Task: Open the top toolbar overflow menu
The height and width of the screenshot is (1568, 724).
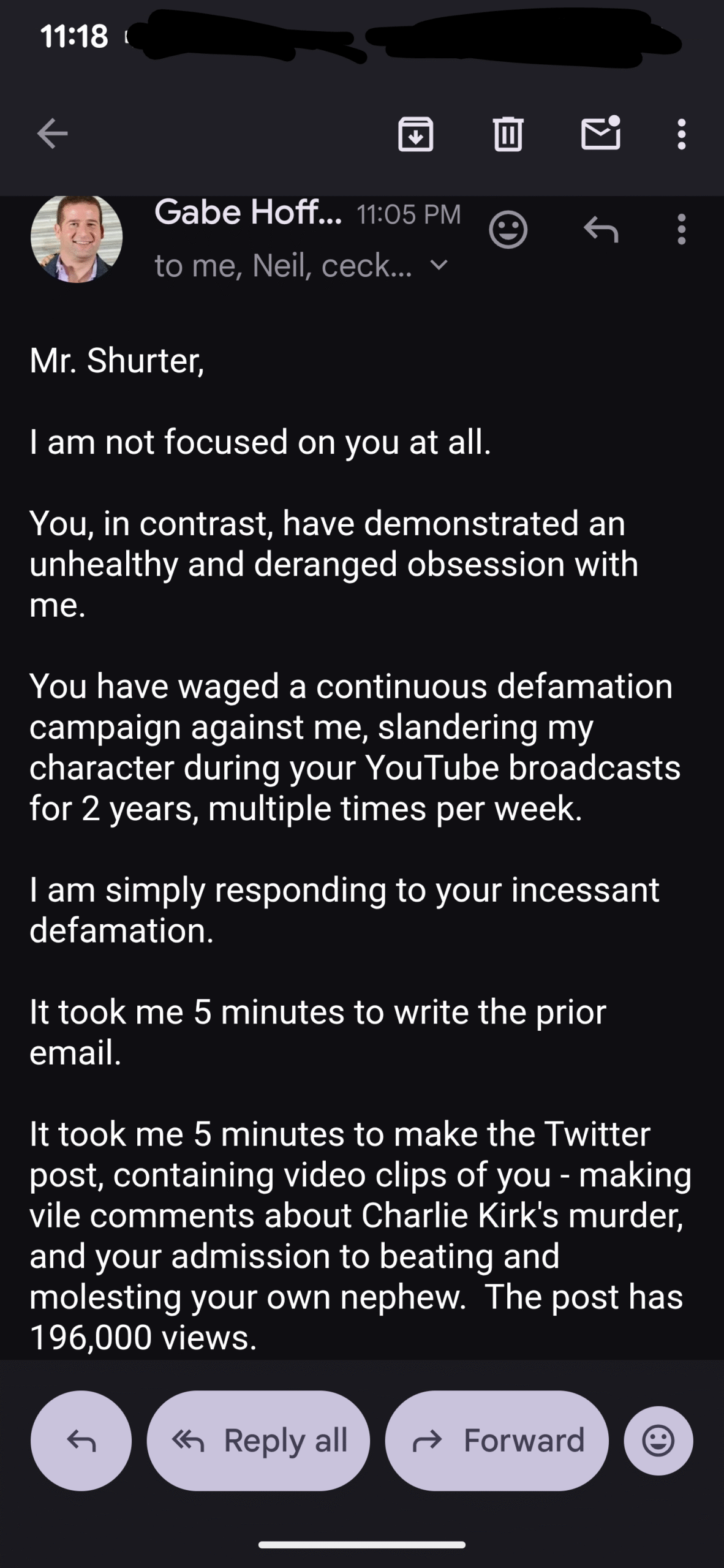Action: click(x=681, y=134)
